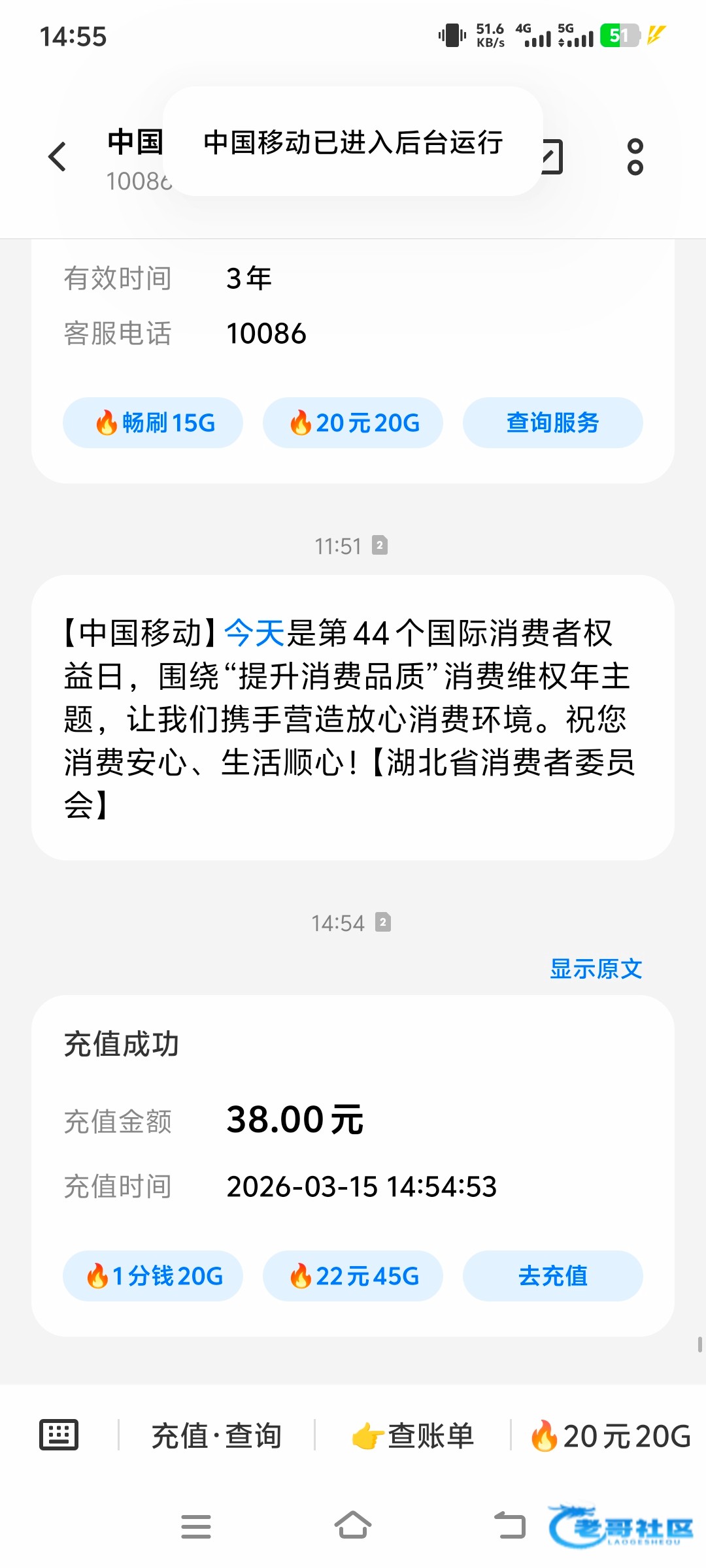Tap 去充值 to recharge
This screenshot has height=1568, width=706.
[x=553, y=1276]
